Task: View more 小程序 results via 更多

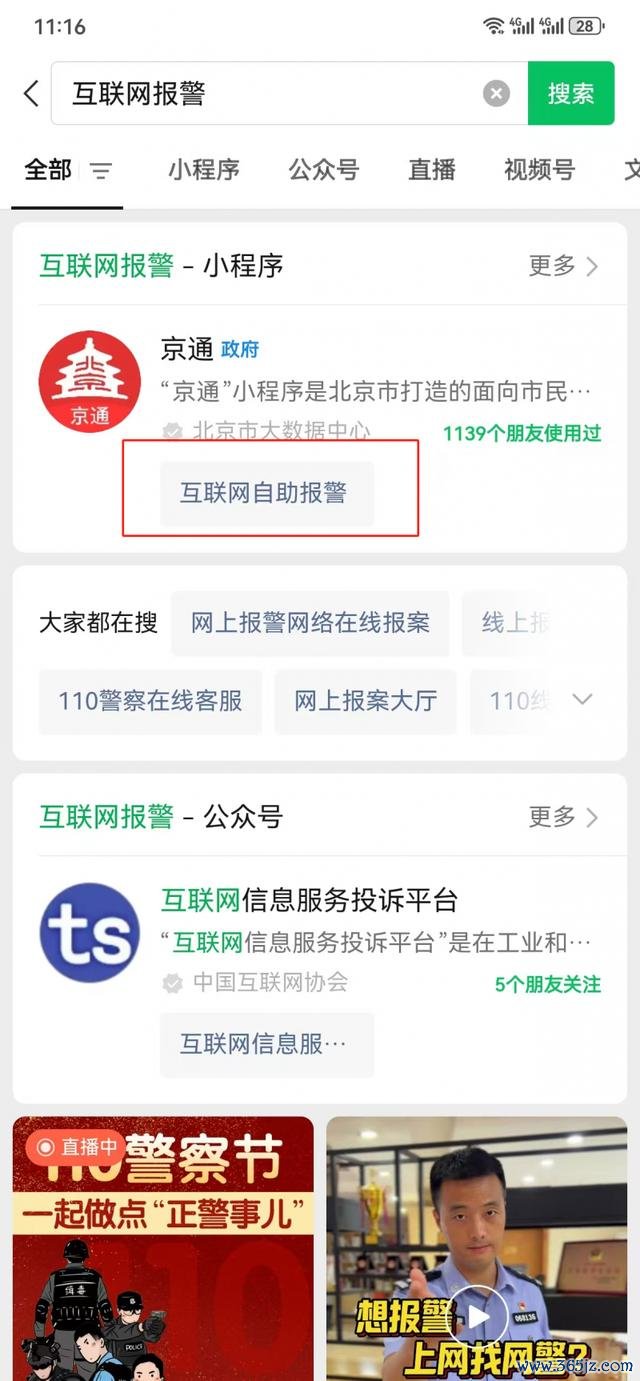Action: point(563,266)
